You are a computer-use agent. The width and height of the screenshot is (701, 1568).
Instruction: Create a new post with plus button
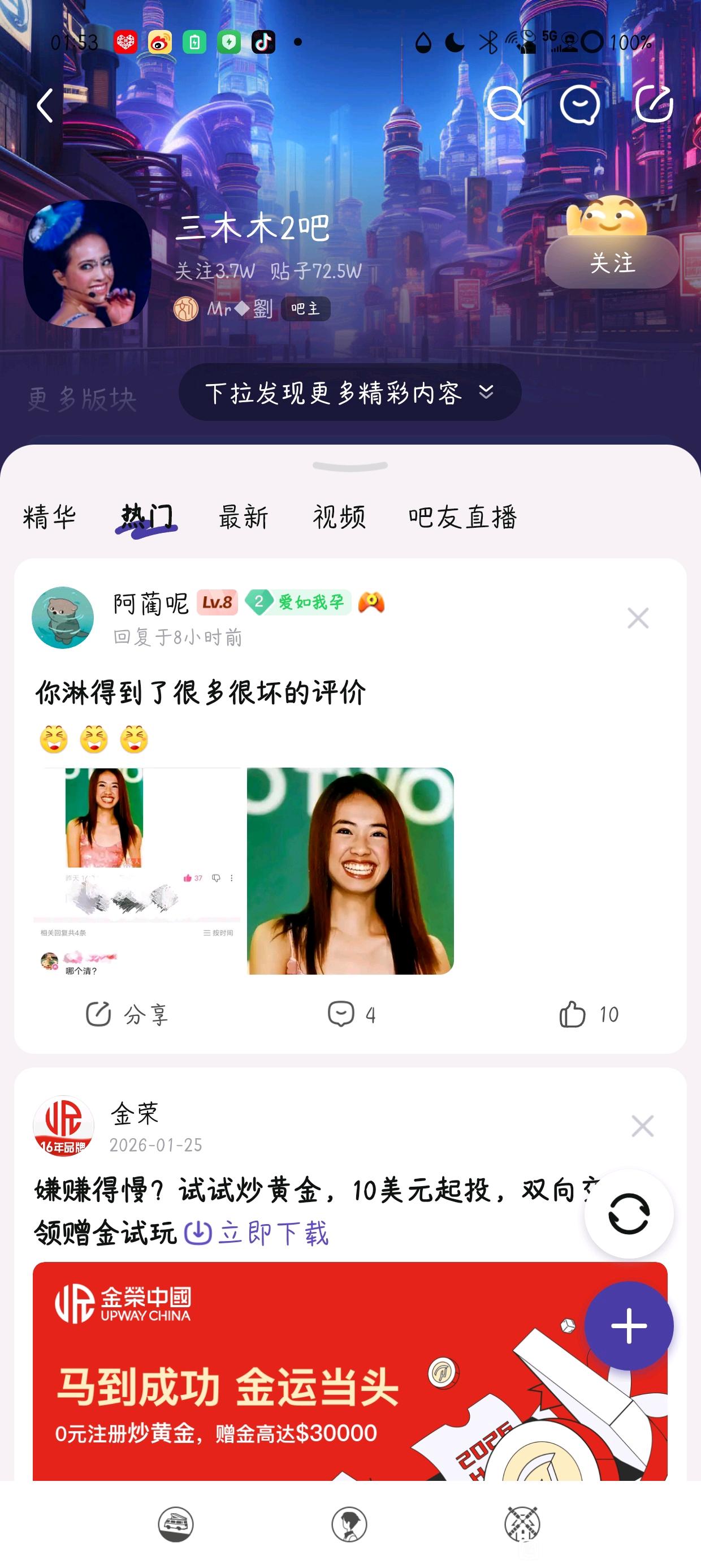click(629, 1326)
